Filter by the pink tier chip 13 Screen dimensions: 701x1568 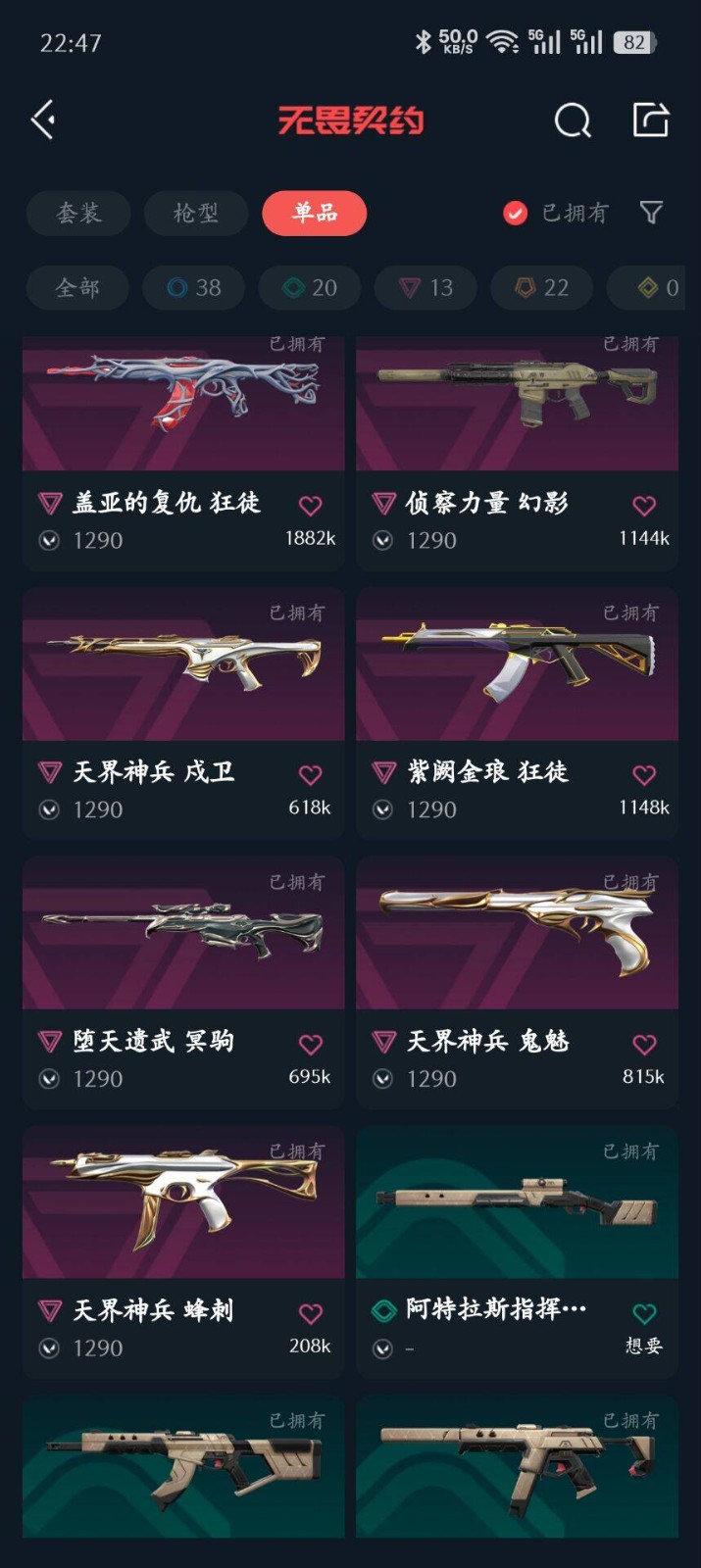coord(426,287)
